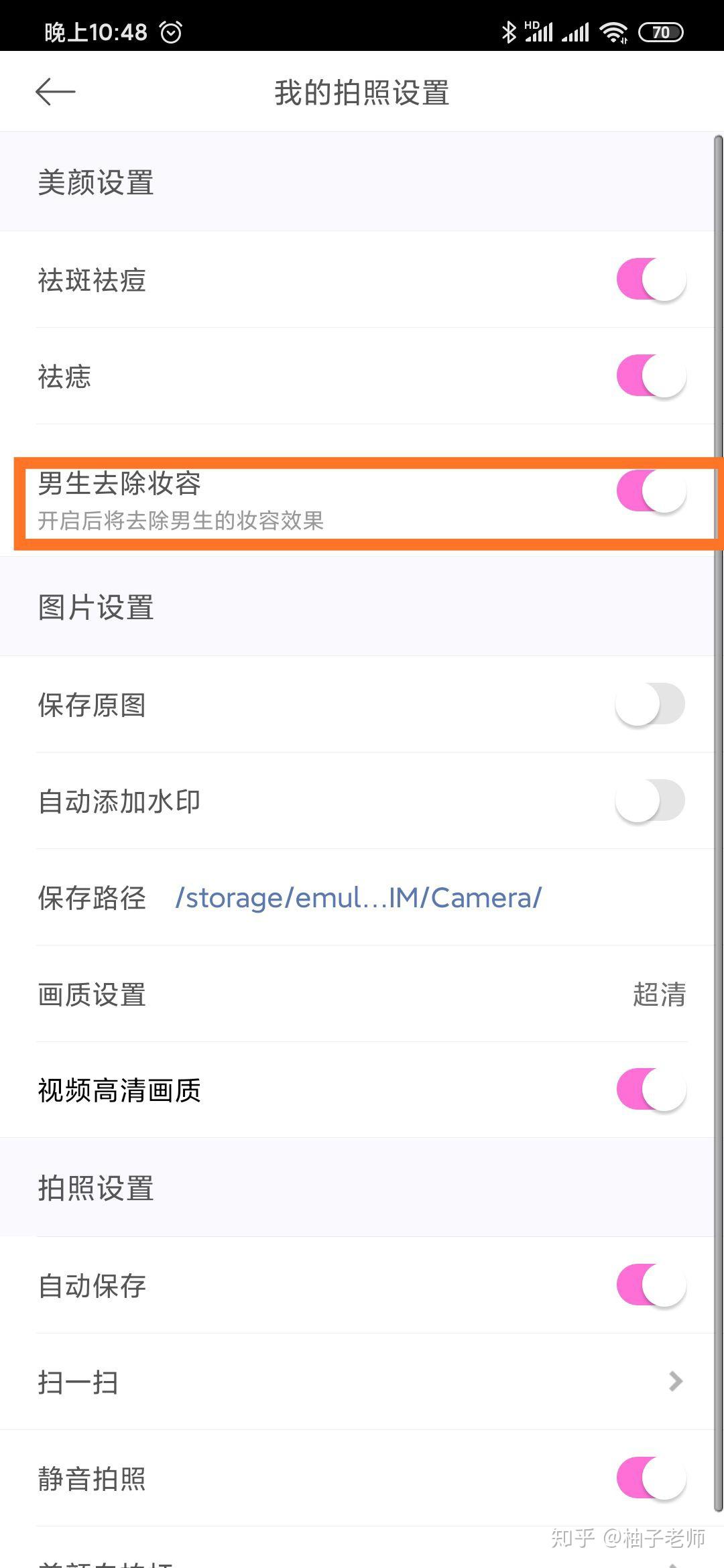Toggle 视频高清画质 switch
Screen dimensions: 724x1568
tap(650, 1090)
